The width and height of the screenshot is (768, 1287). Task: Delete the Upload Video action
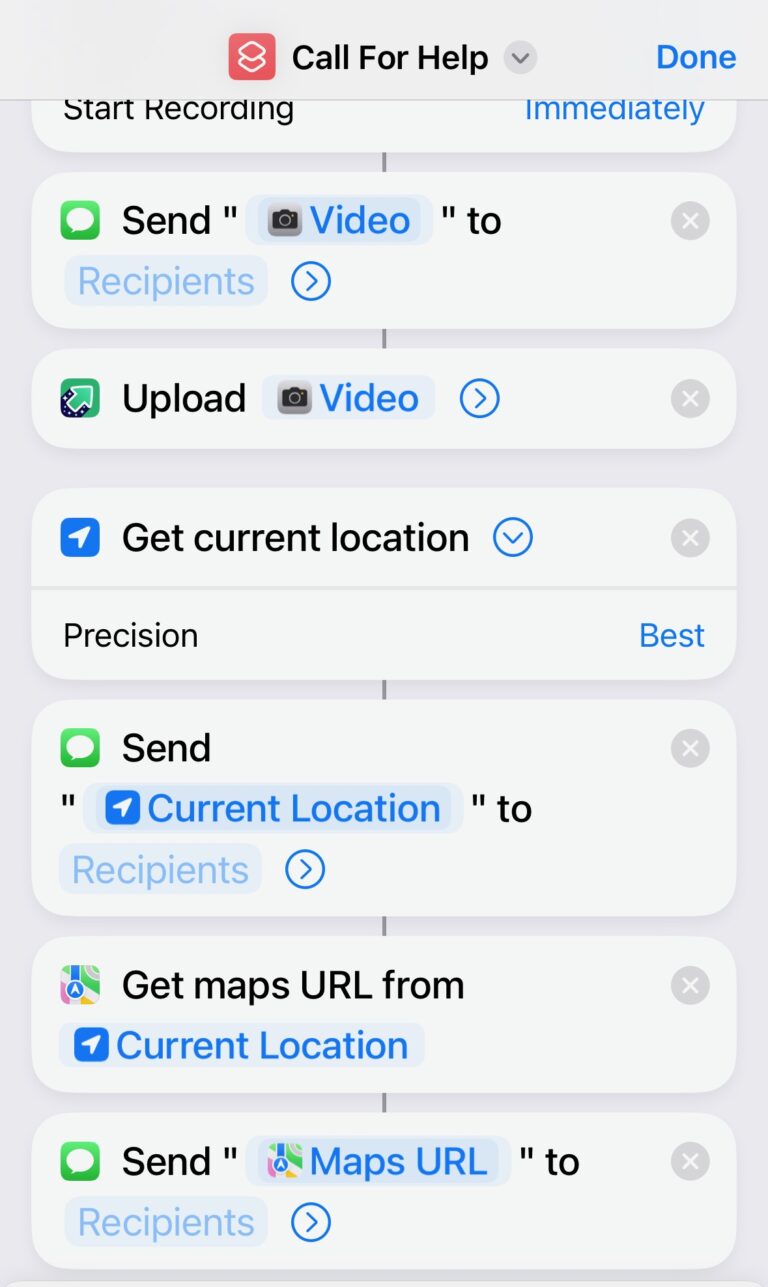[690, 398]
